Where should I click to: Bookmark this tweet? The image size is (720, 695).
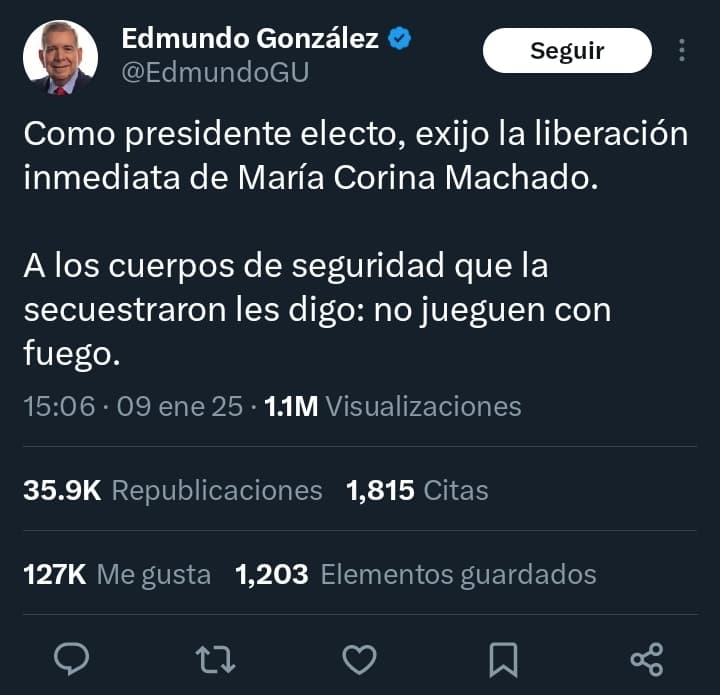point(503,659)
